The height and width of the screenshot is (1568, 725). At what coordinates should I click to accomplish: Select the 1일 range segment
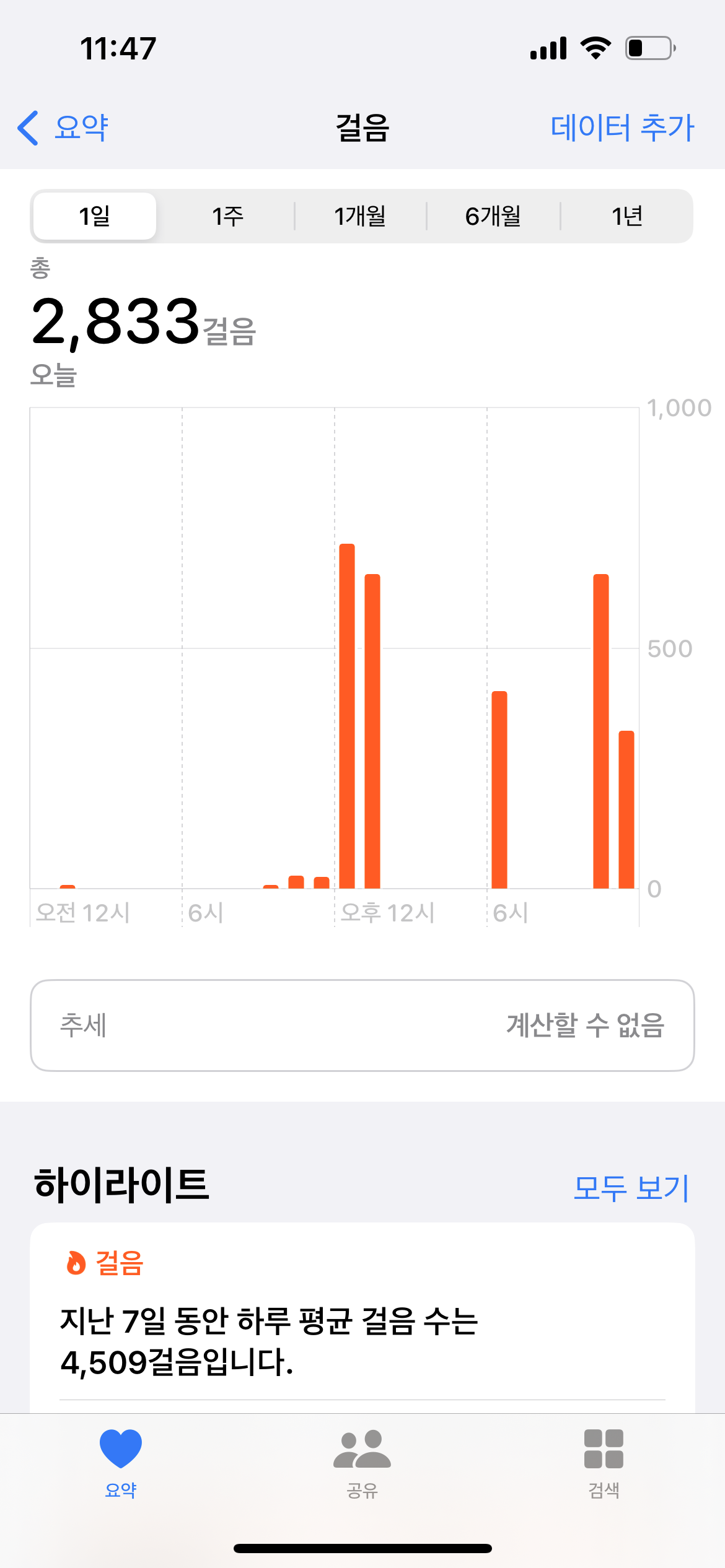coord(95,216)
